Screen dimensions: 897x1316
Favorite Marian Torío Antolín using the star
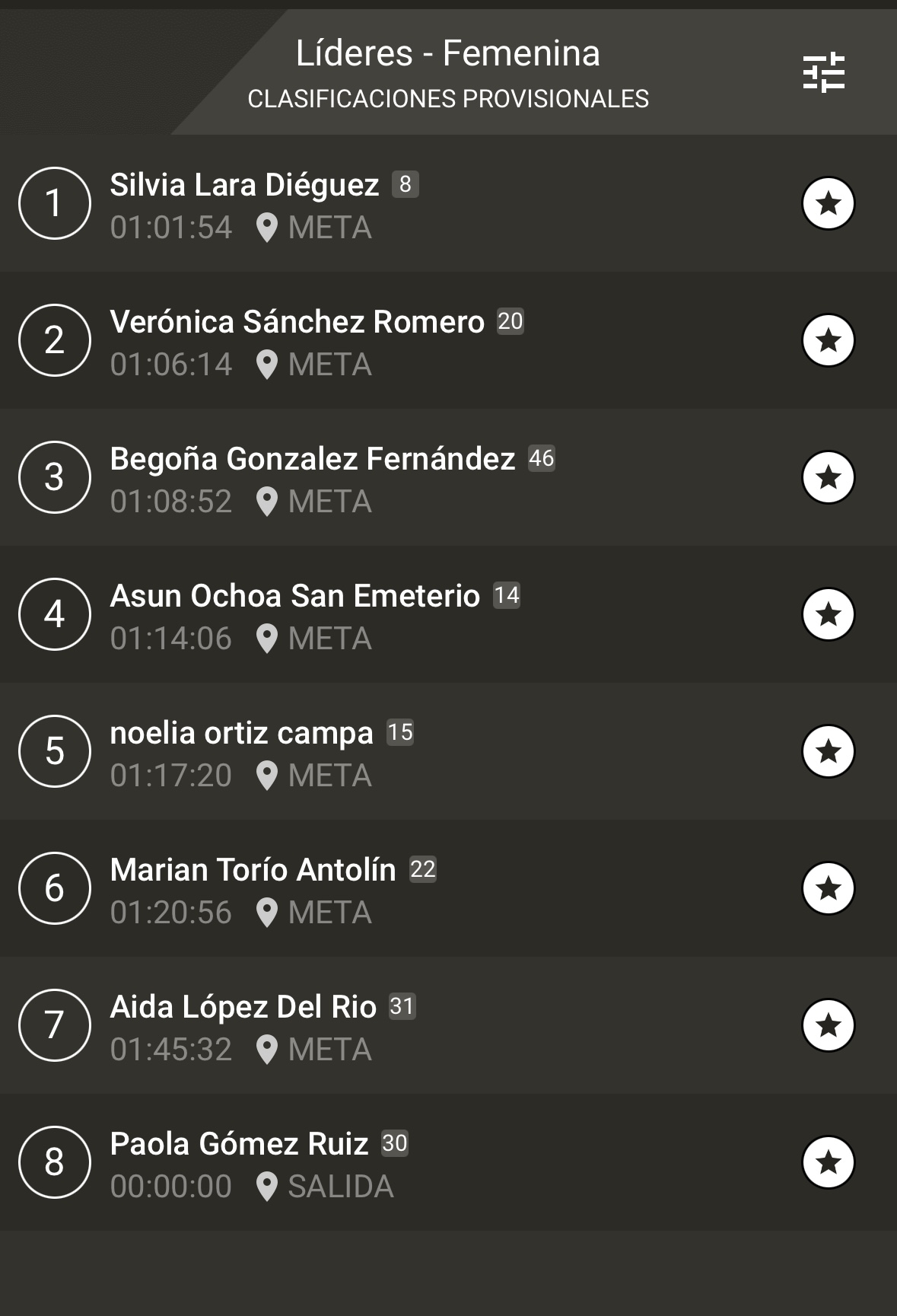click(829, 888)
